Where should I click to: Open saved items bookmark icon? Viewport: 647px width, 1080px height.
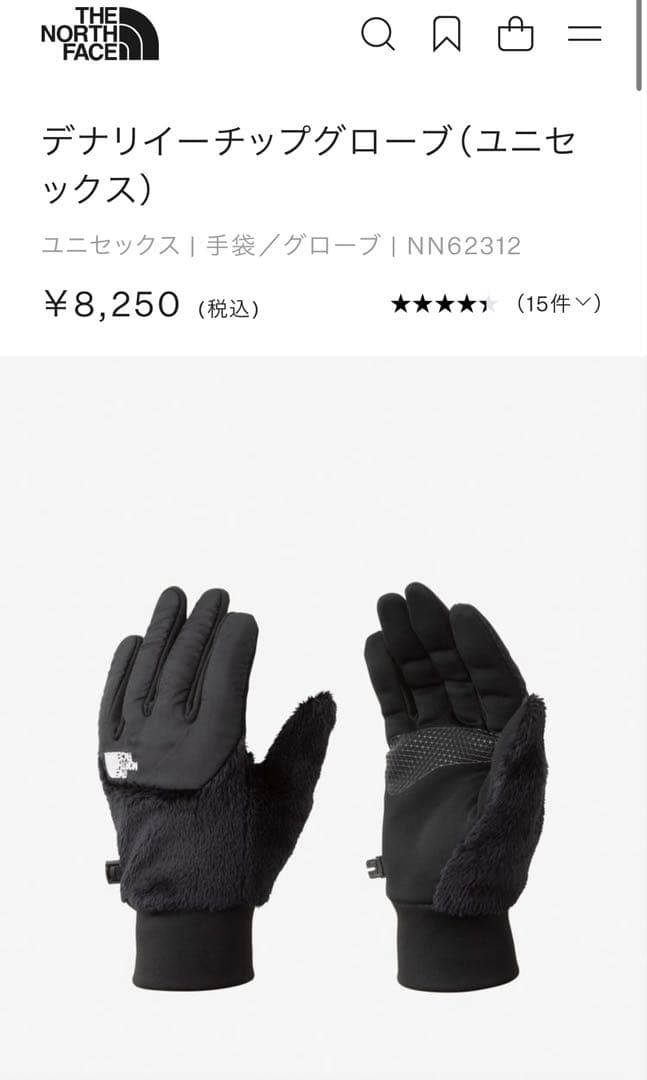(x=446, y=35)
